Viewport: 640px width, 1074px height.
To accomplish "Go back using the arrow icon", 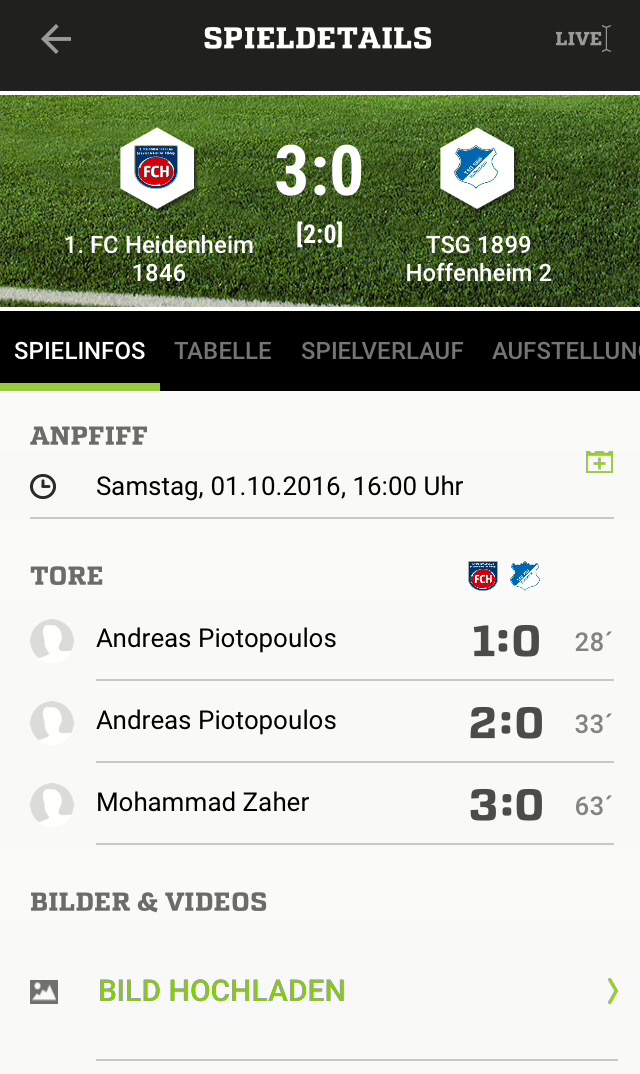I will click(x=56, y=39).
